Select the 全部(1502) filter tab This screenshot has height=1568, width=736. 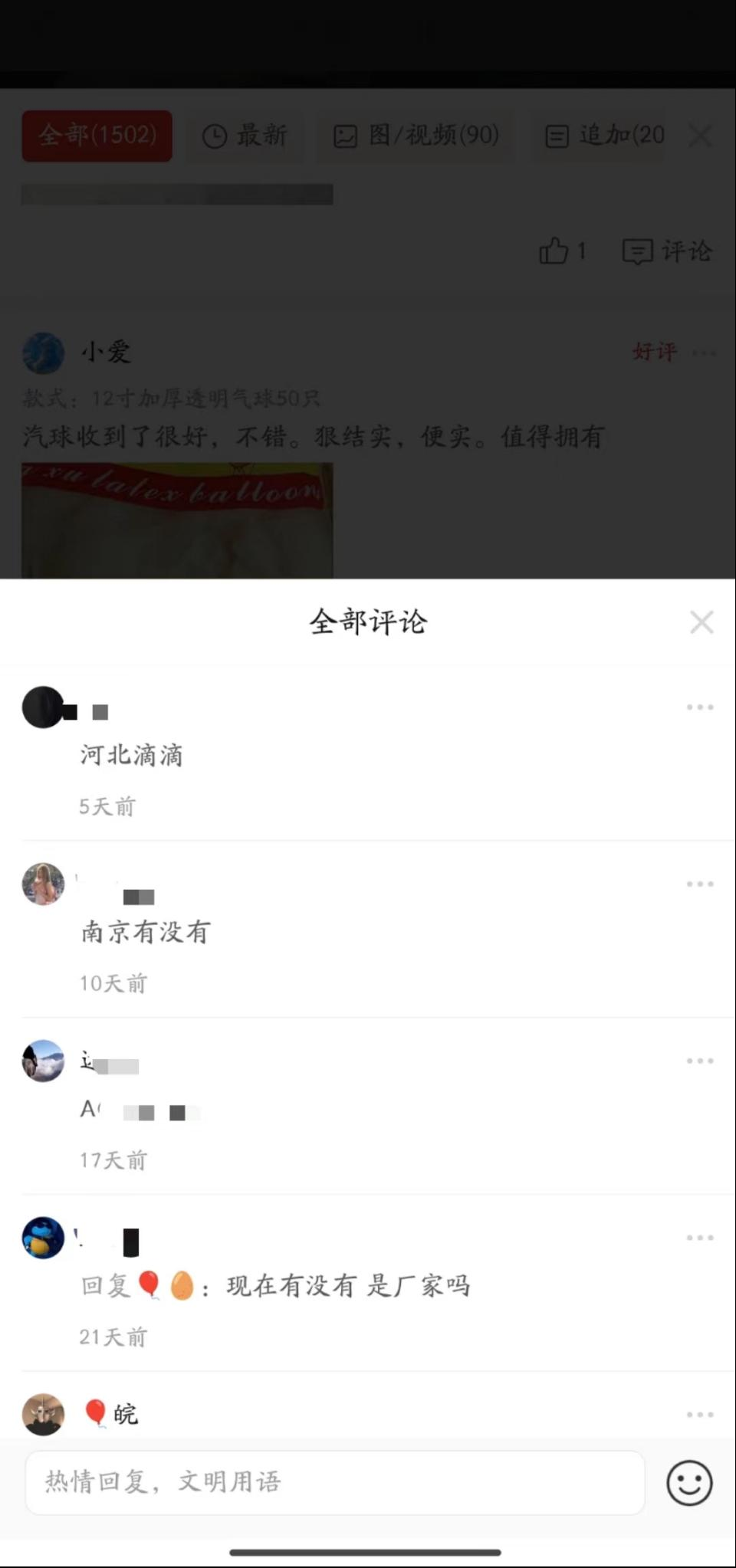[97, 135]
